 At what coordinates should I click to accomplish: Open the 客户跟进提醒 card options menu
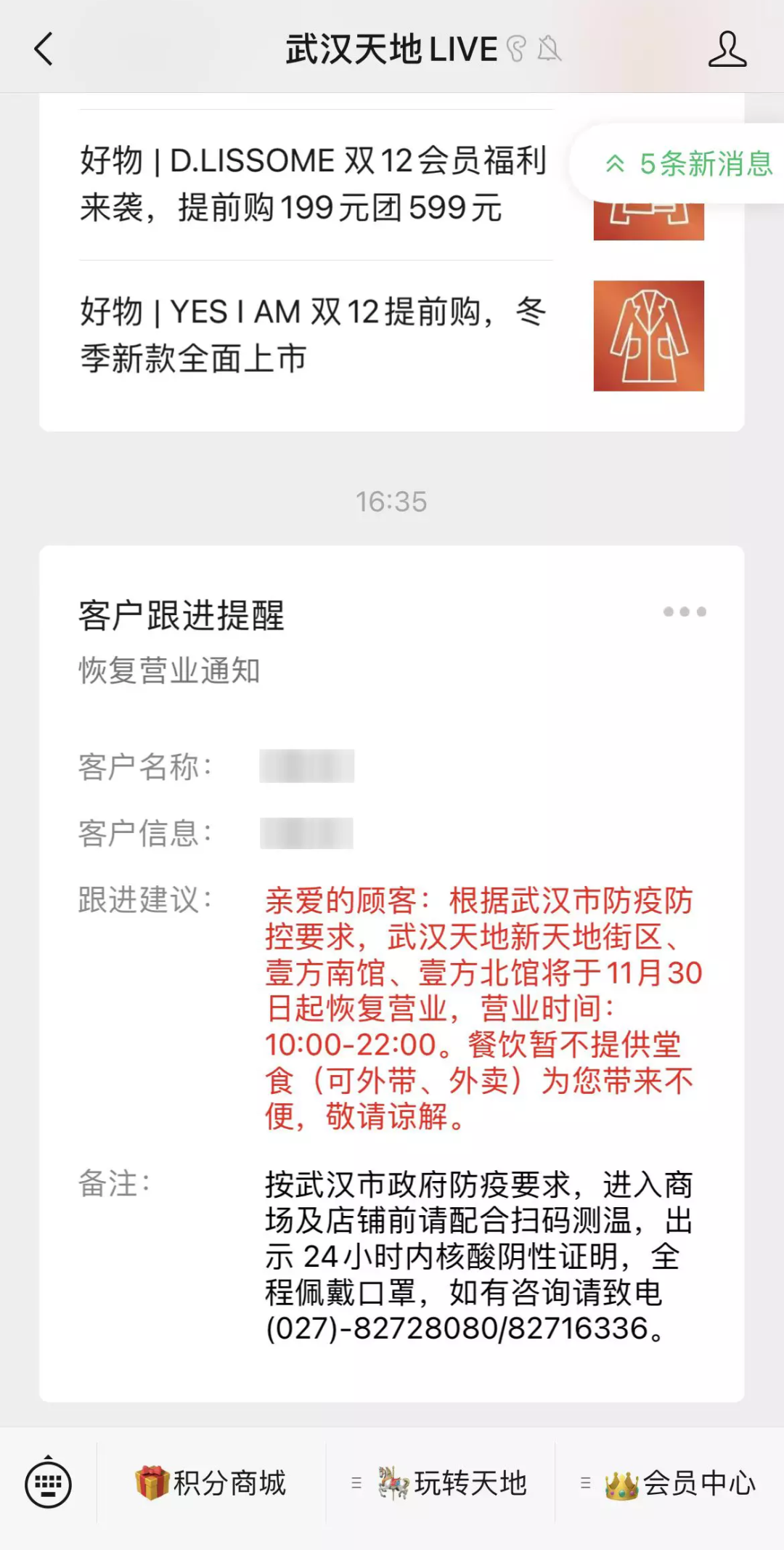click(x=684, y=612)
